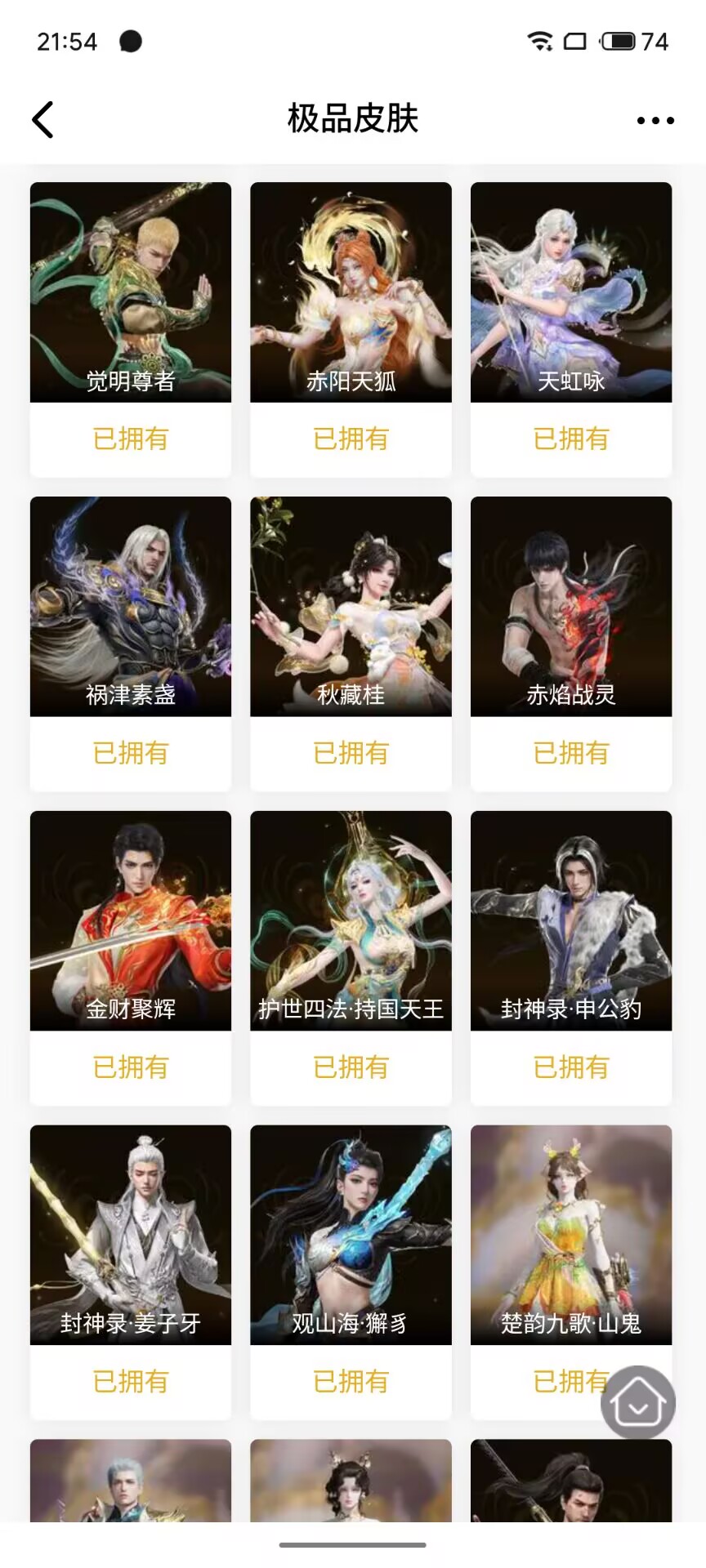Select the 护世四法·持国天王 skin

coord(351,921)
